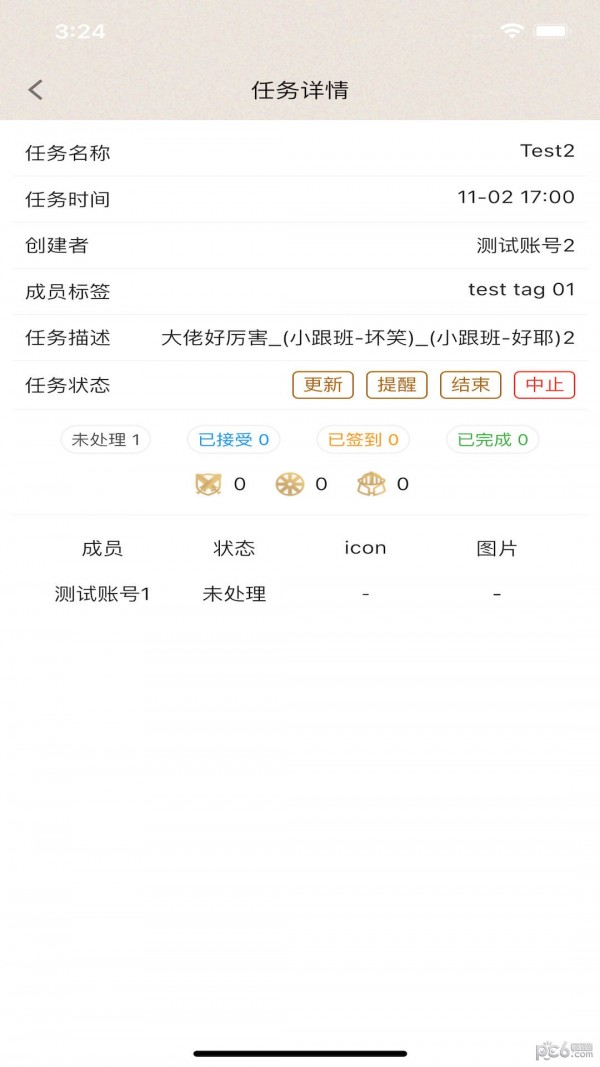The image size is (600, 1067).
Task: Show members under the 已签到 chip
Action: [x=363, y=440]
